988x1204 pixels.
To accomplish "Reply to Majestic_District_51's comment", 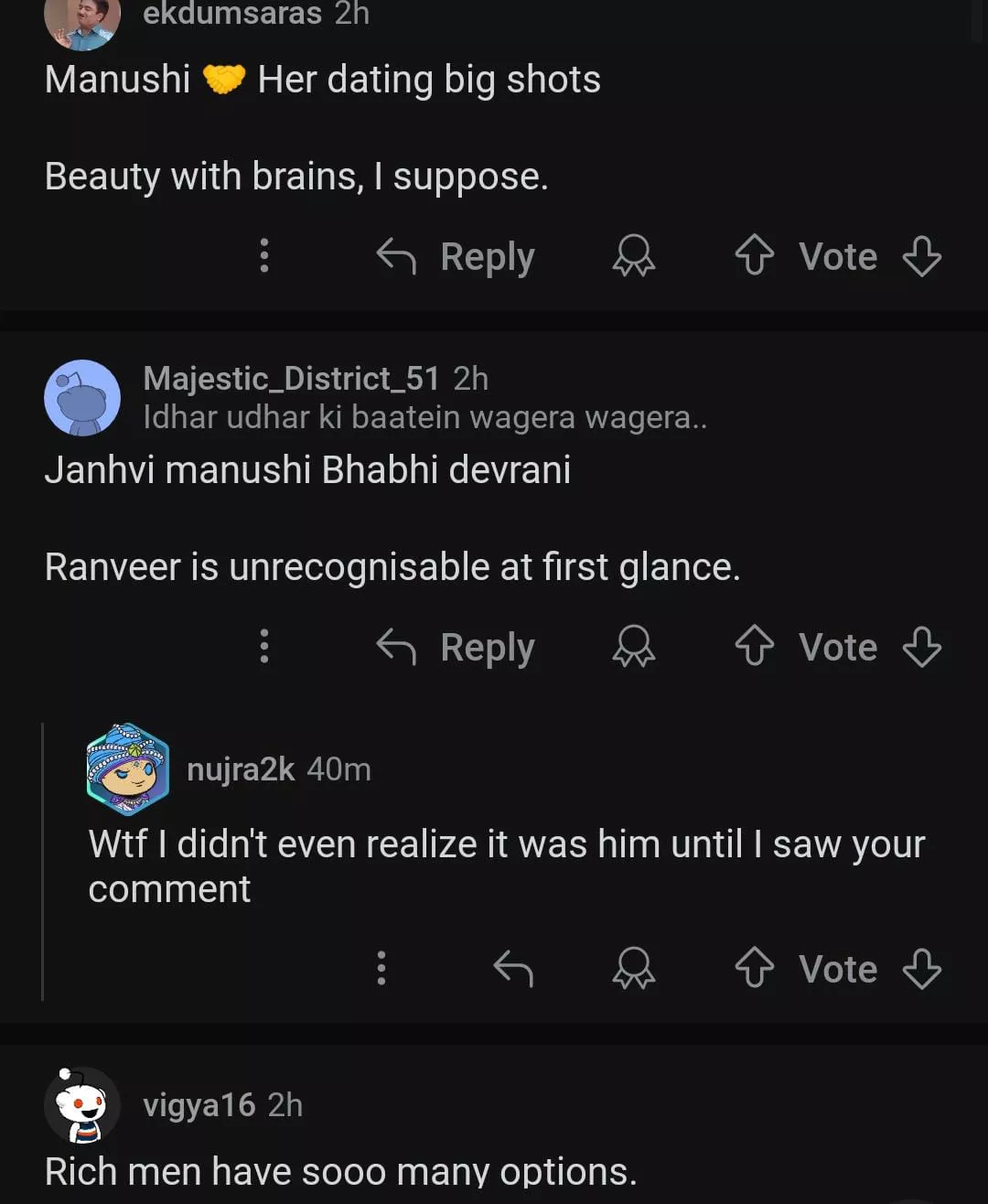I will (456, 648).
